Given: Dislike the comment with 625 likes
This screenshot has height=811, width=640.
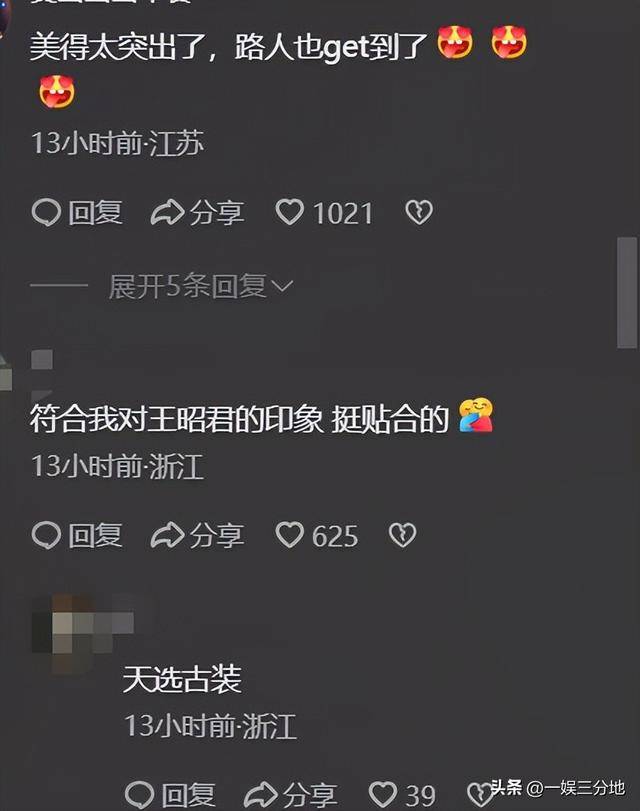Looking at the screenshot, I should [402, 535].
